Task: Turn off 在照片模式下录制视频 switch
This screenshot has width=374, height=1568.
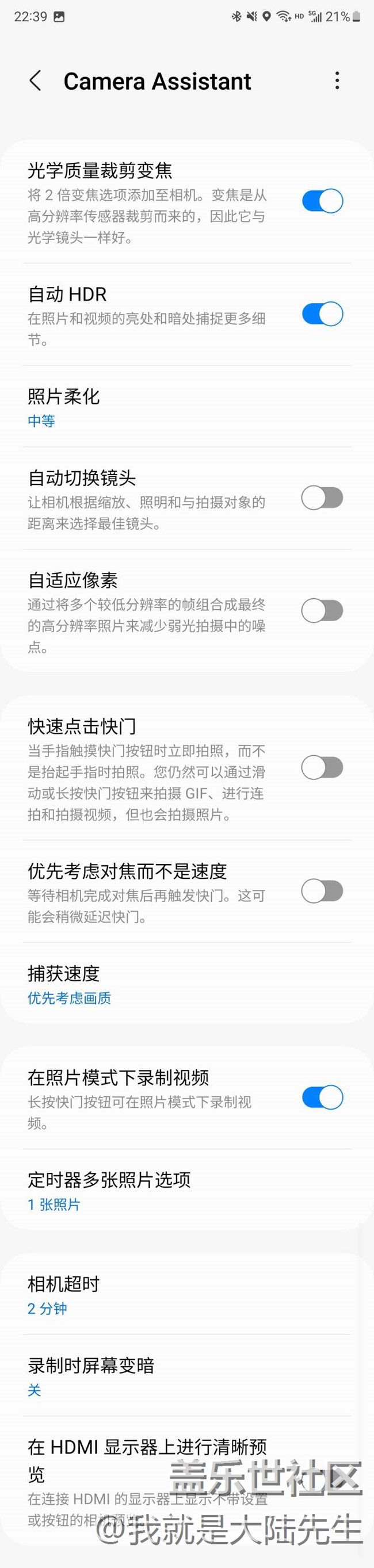Action: tap(322, 1097)
